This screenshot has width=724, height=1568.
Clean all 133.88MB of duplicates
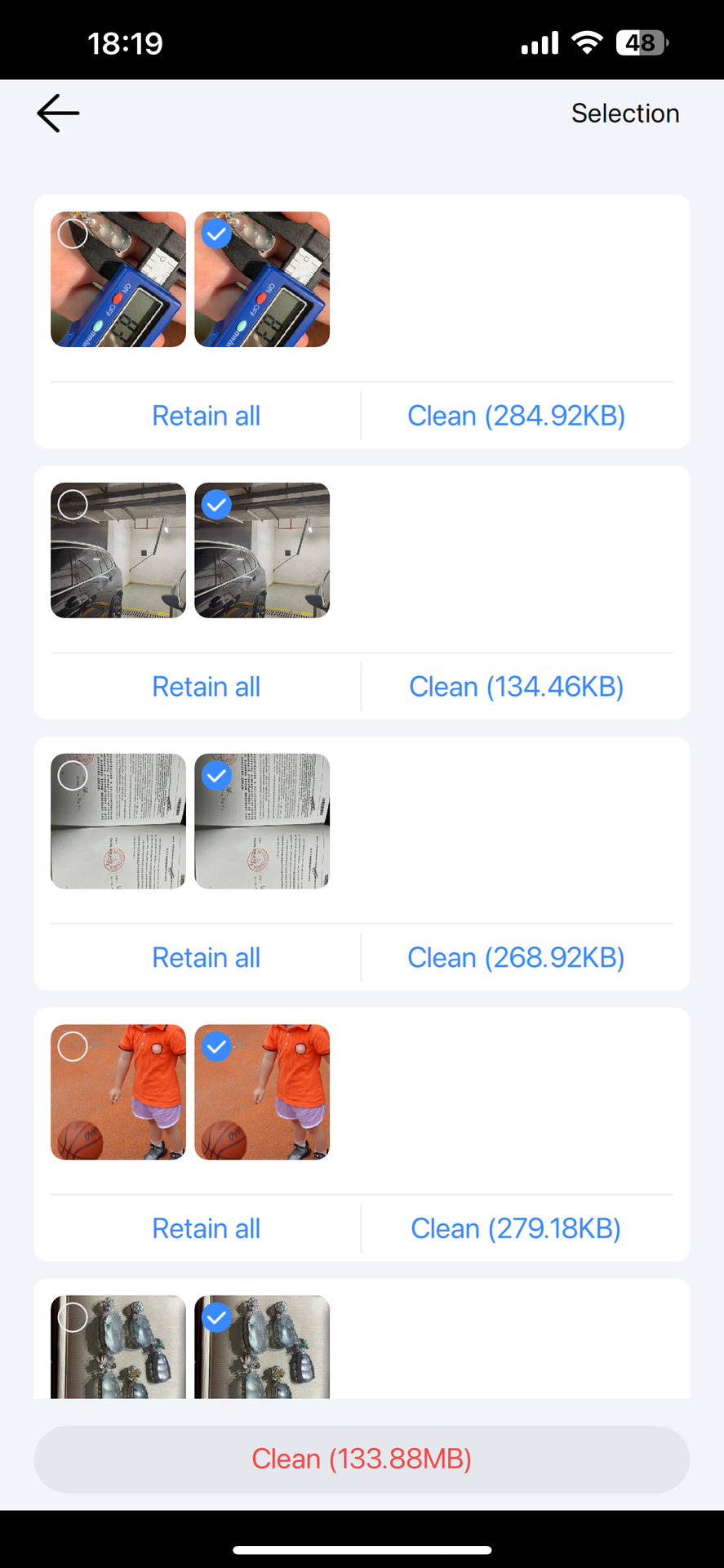click(x=362, y=1459)
